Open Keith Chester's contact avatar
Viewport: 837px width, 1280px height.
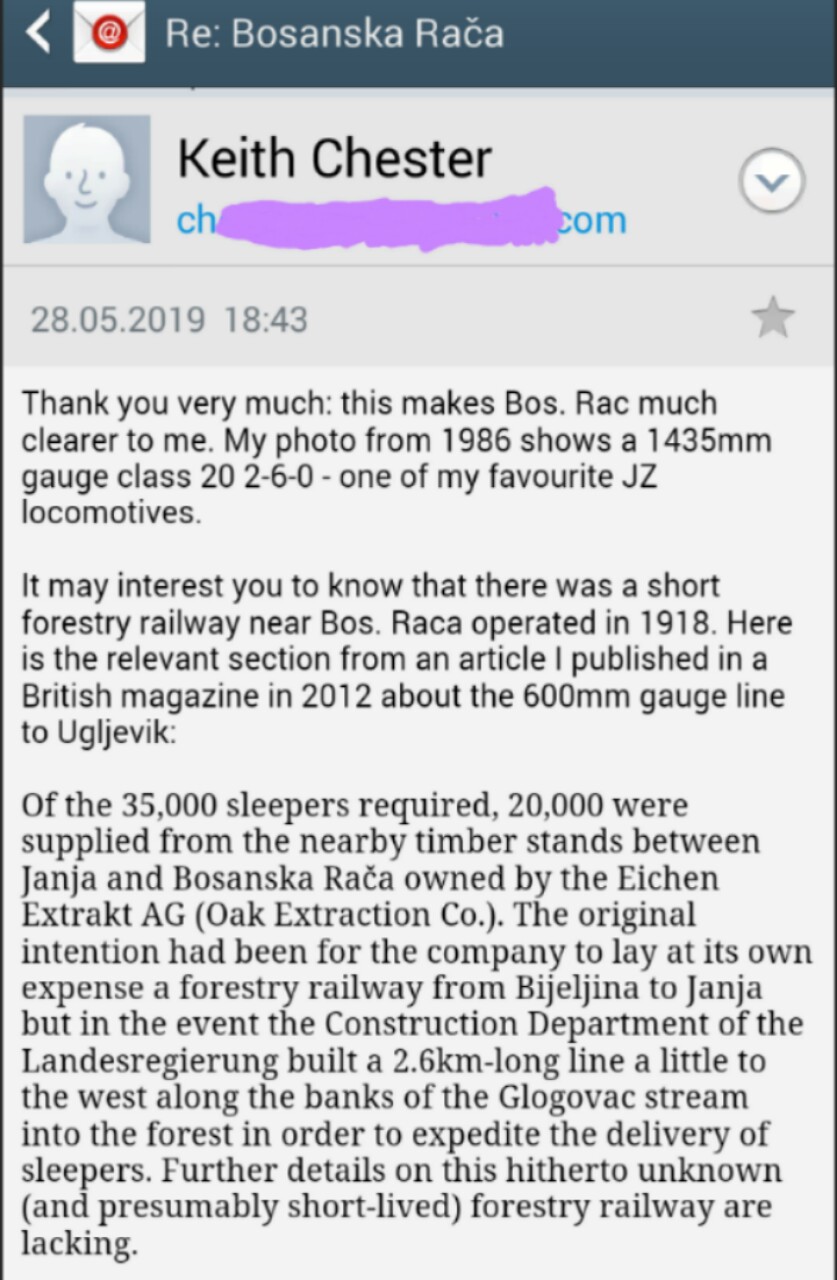(87, 180)
